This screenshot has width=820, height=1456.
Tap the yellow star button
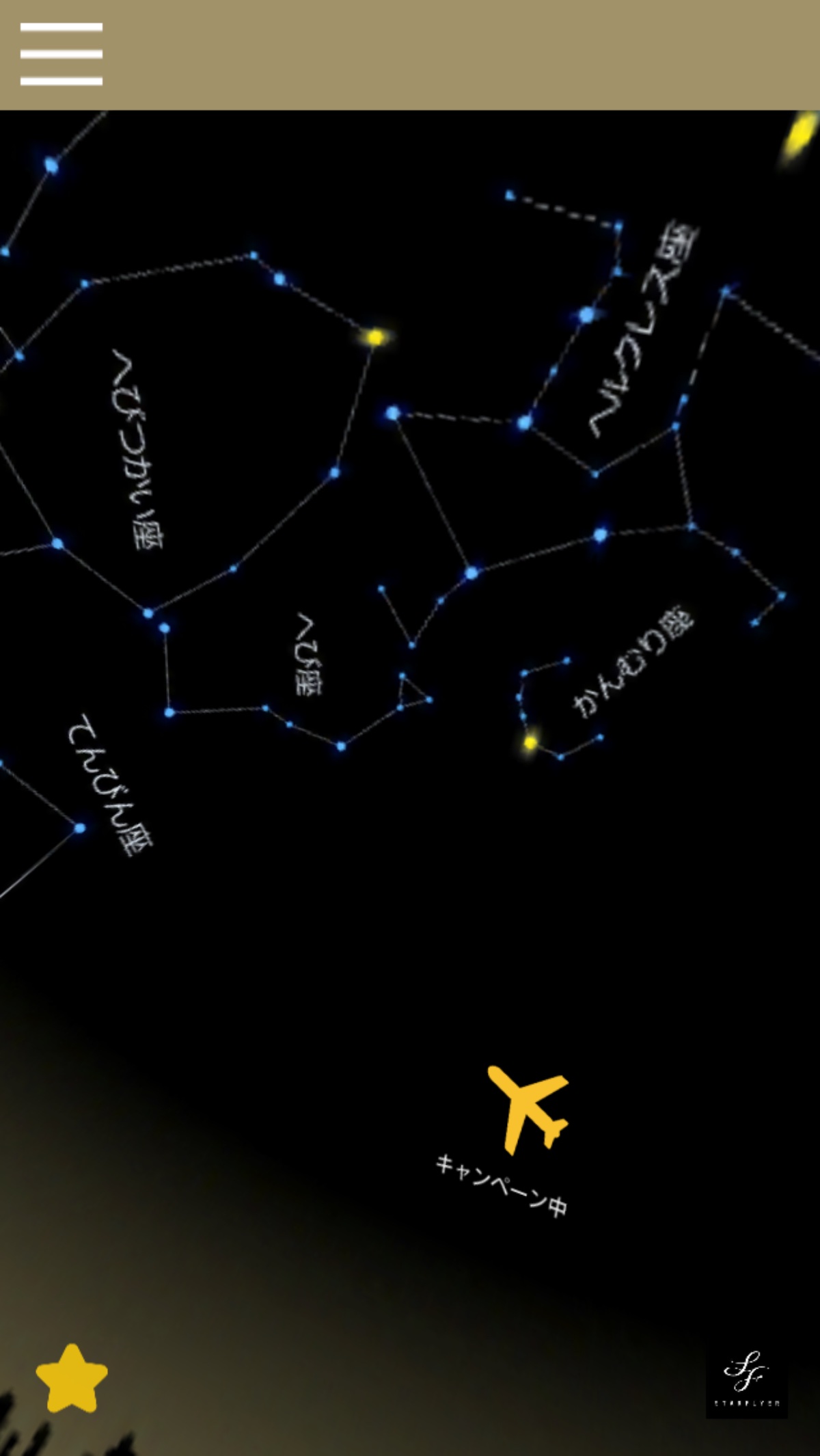72,1378
